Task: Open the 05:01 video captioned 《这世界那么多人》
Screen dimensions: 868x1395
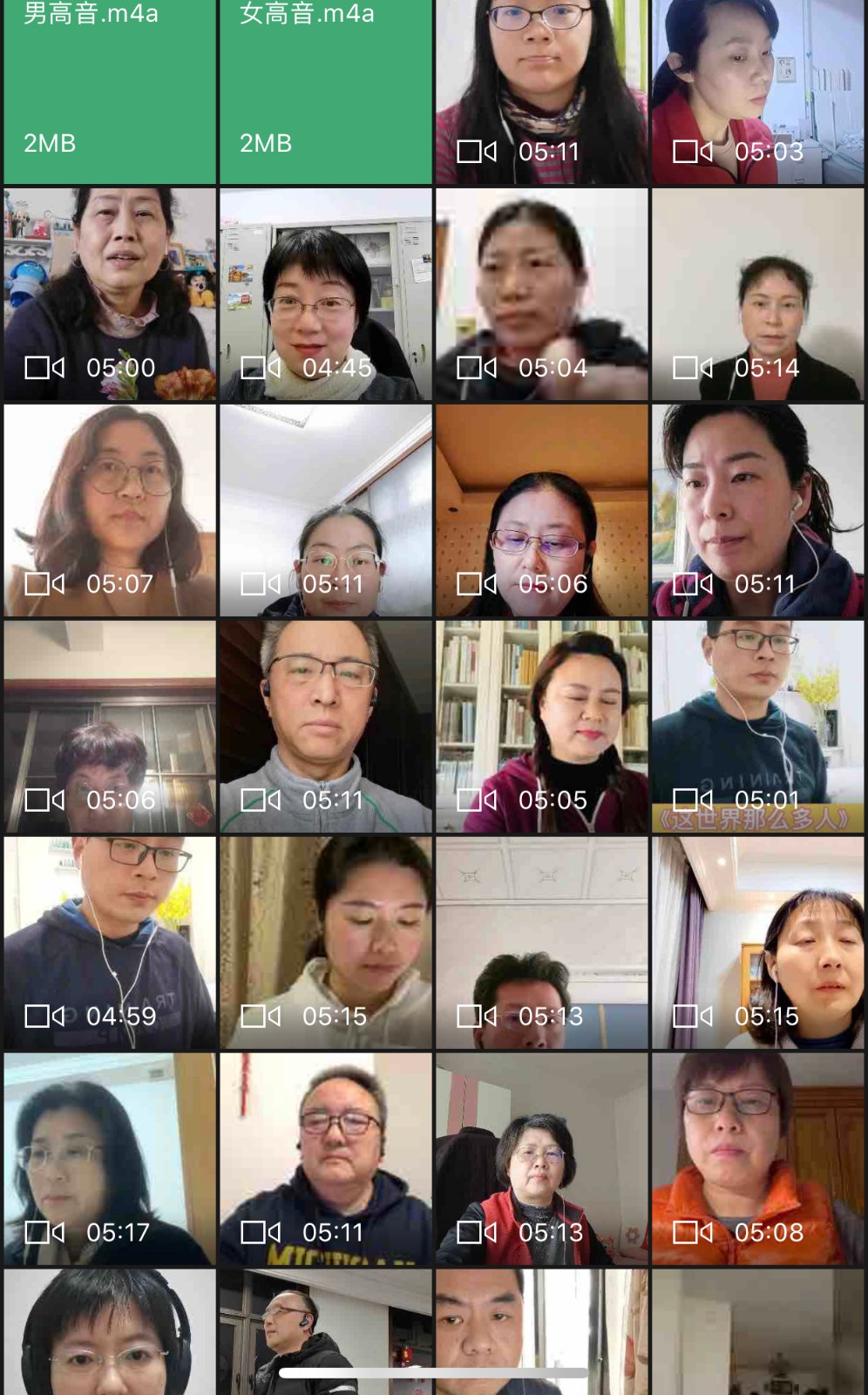Action: tap(757, 726)
